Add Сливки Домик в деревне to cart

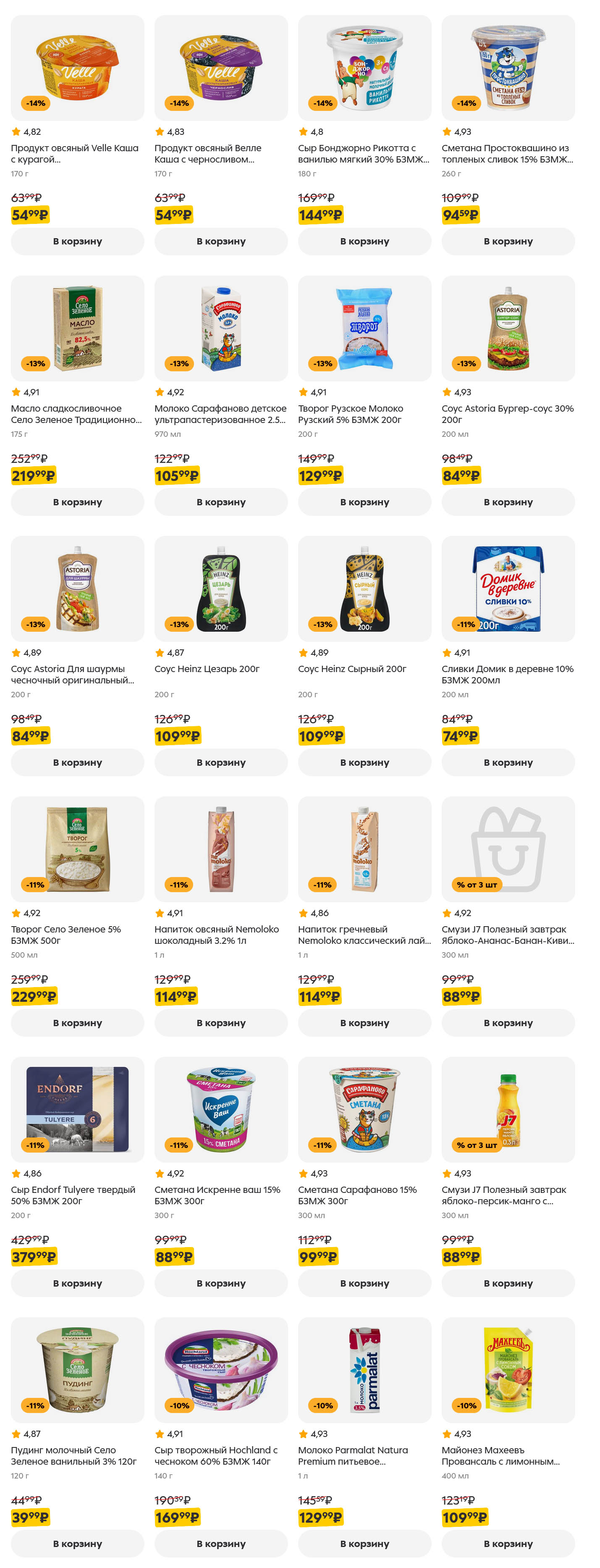(508, 762)
